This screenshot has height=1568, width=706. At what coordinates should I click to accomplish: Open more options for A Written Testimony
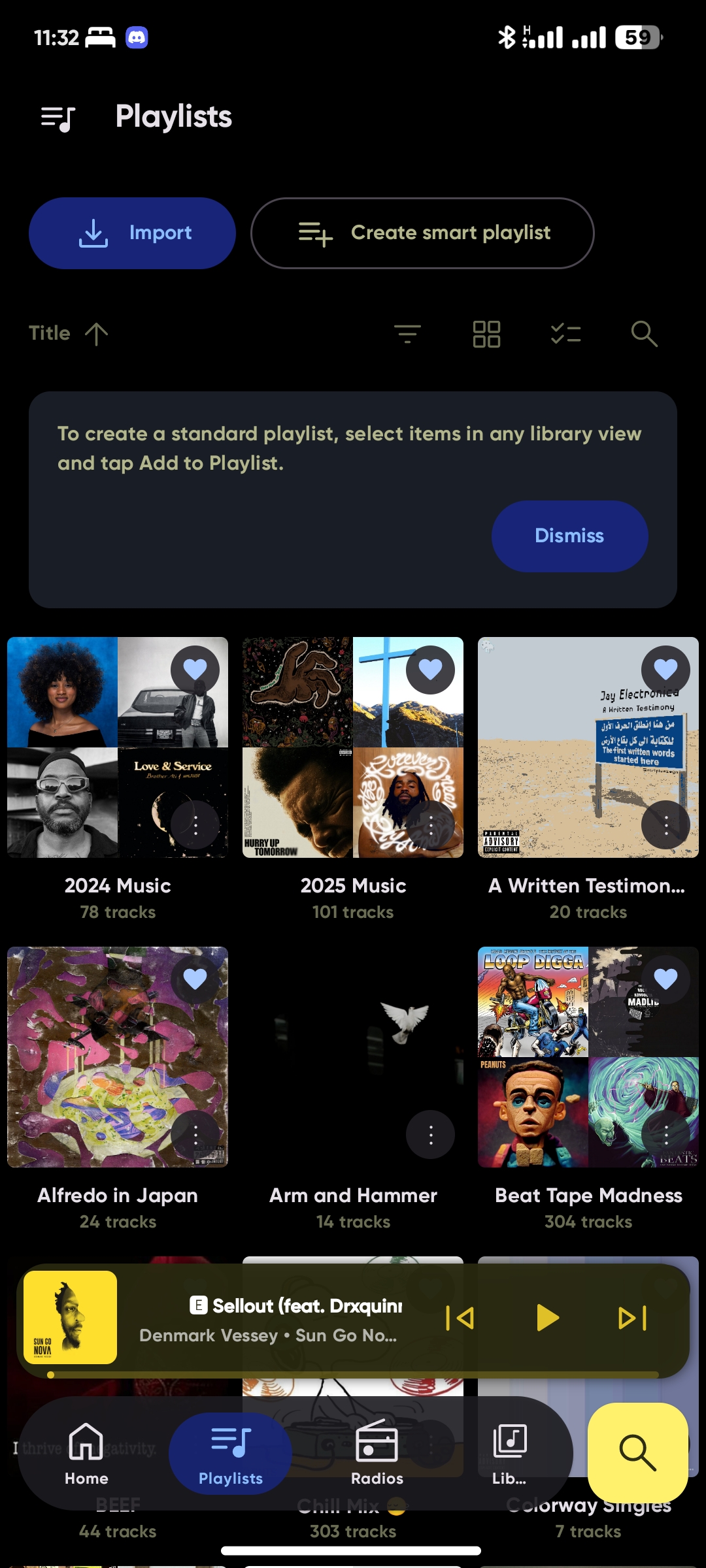(665, 825)
